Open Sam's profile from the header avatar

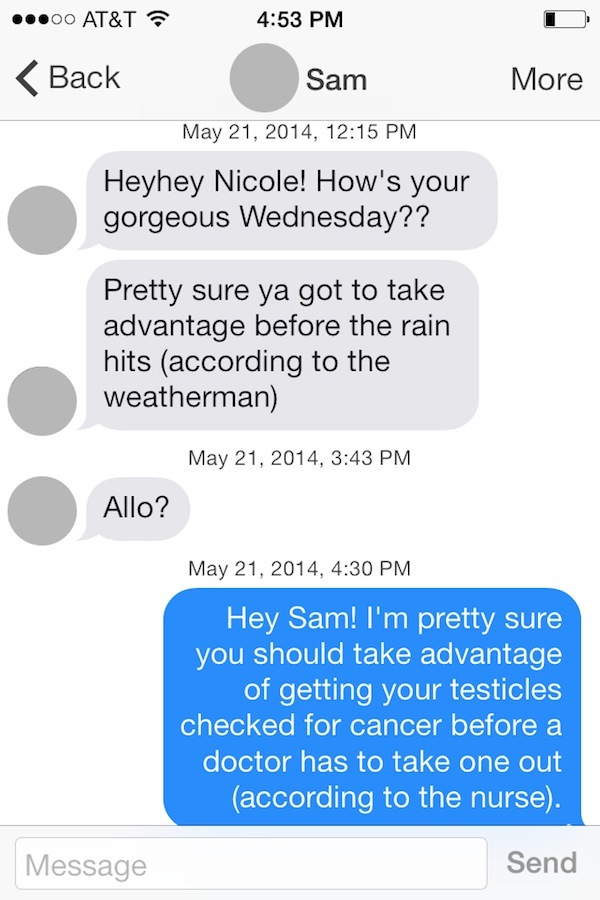(264, 78)
